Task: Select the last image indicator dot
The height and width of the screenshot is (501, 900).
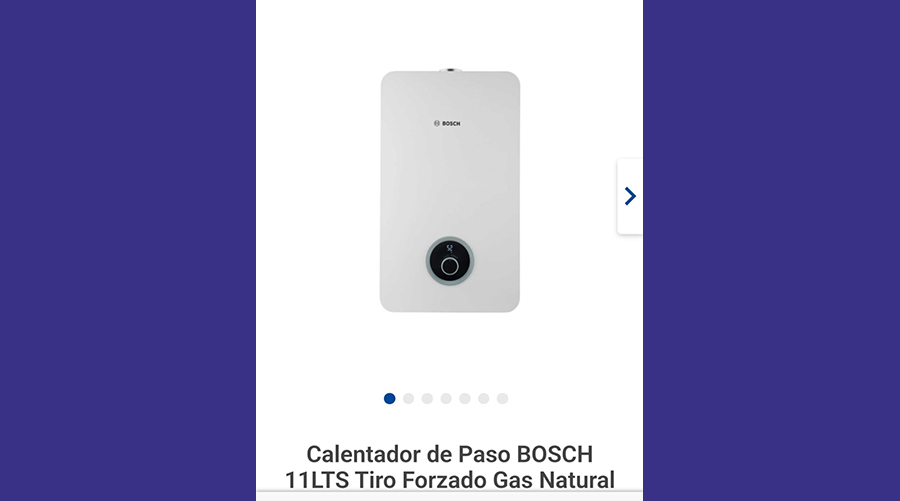Action: click(502, 398)
